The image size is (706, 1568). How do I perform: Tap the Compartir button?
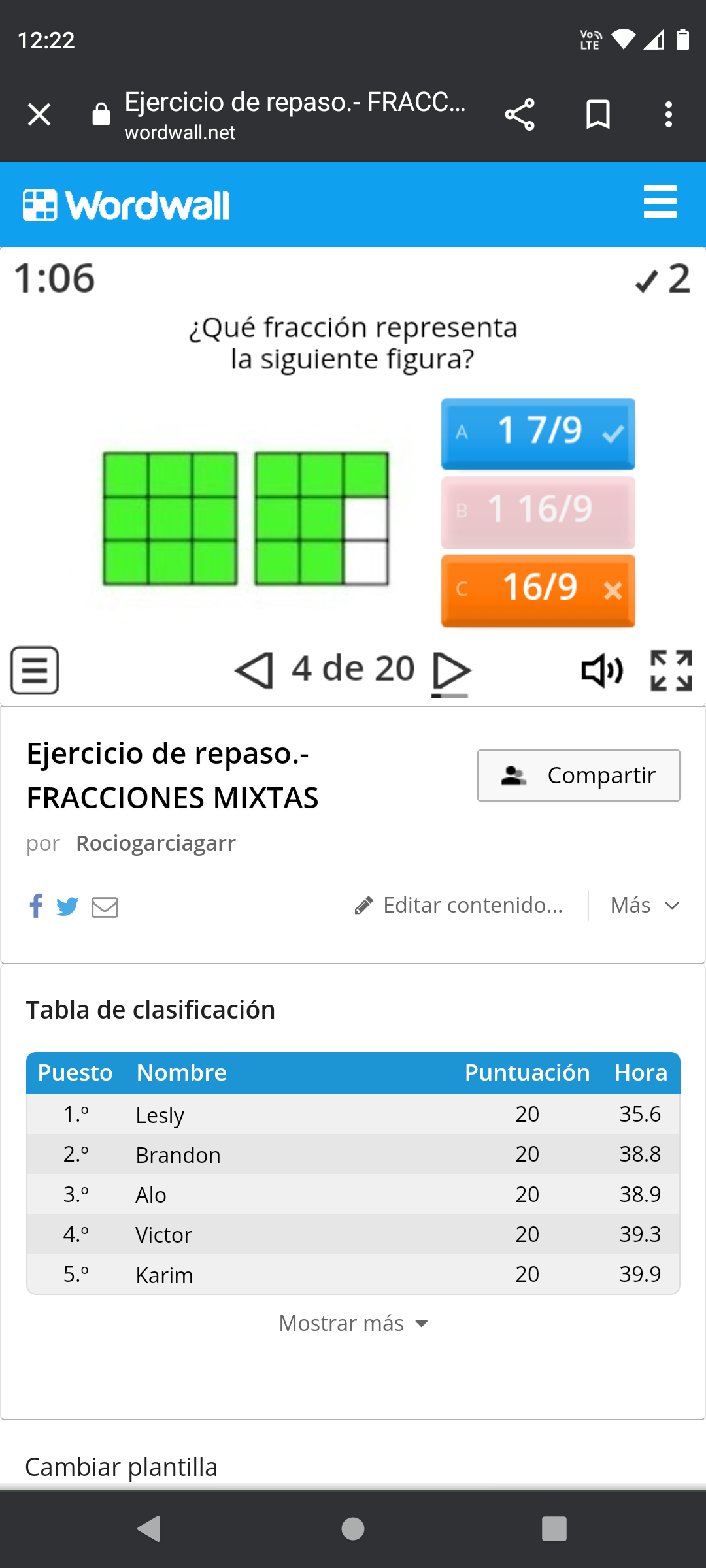pyautogui.click(x=579, y=776)
